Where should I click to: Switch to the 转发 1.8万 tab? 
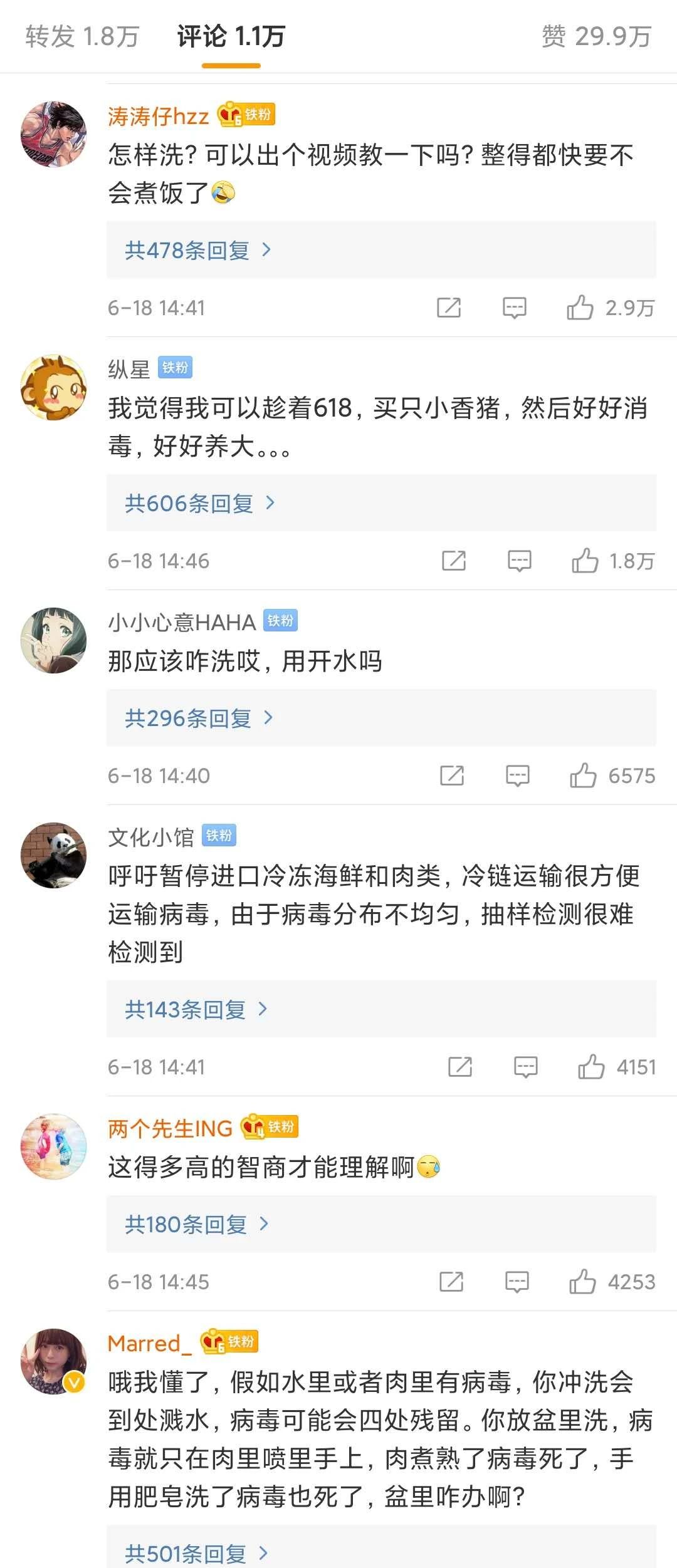(82, 36)
